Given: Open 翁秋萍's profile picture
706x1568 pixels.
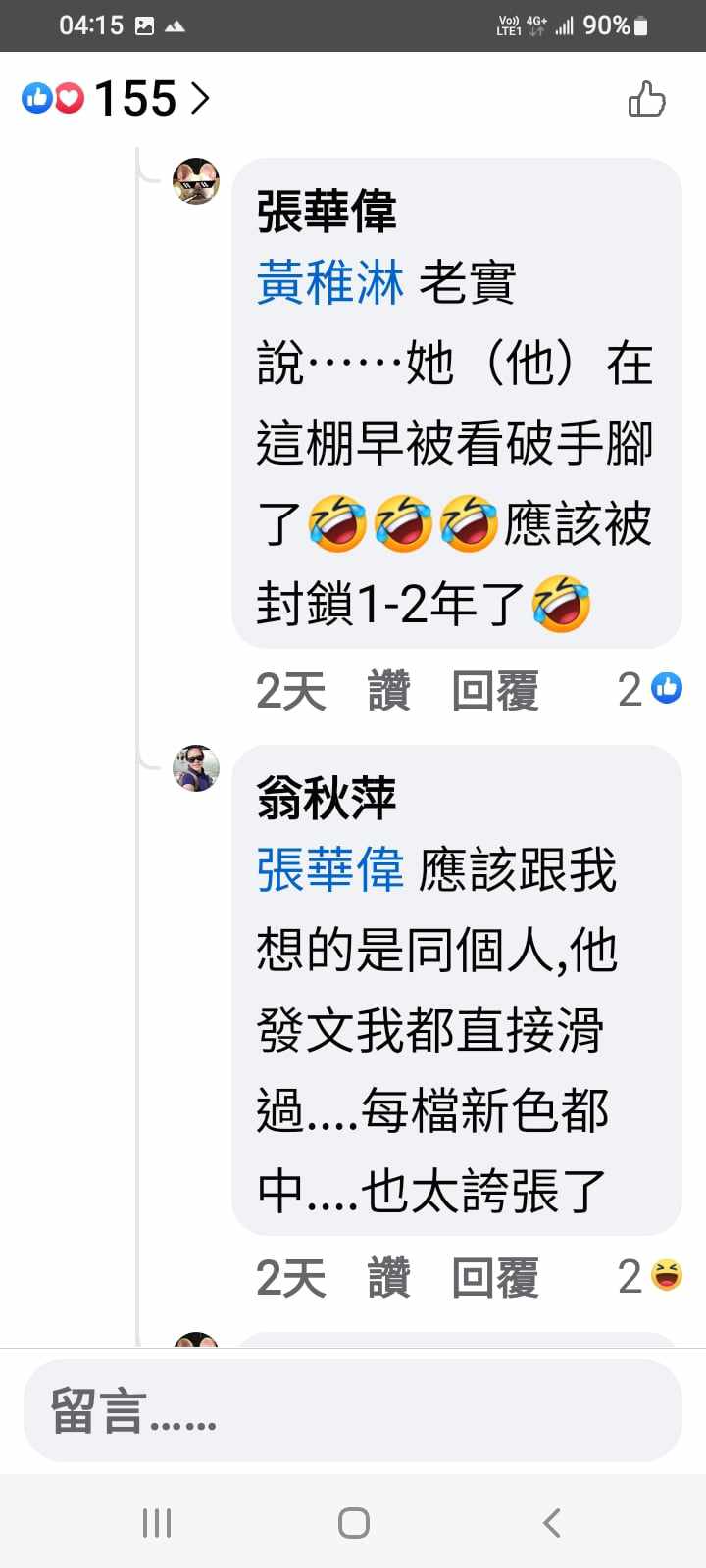Looking at the screenshot, I should pos(196,767).
